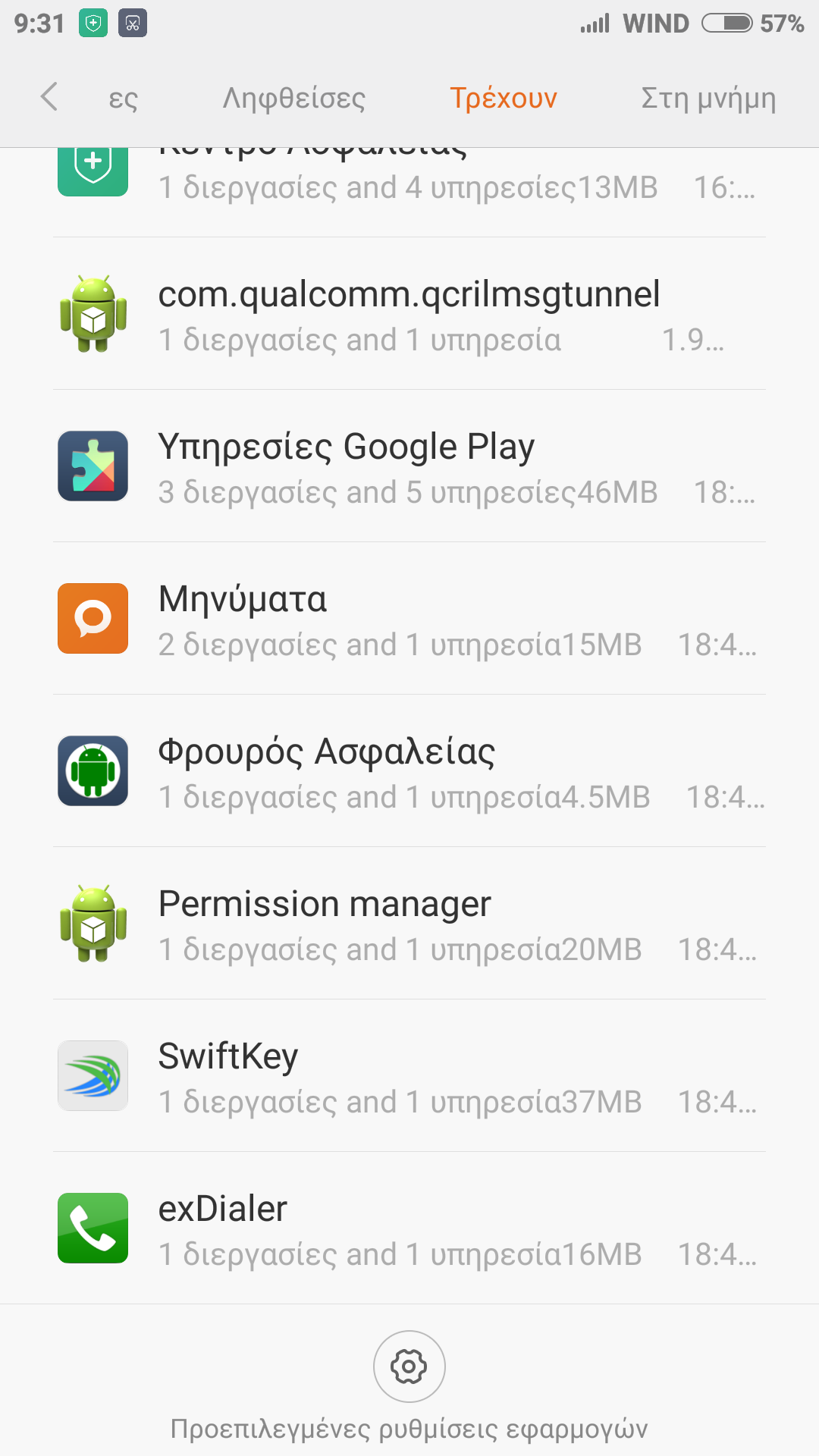Screen dimensions: 819x1456
Task: Select the Τρέχουν tab
Action: coord(503,99)
